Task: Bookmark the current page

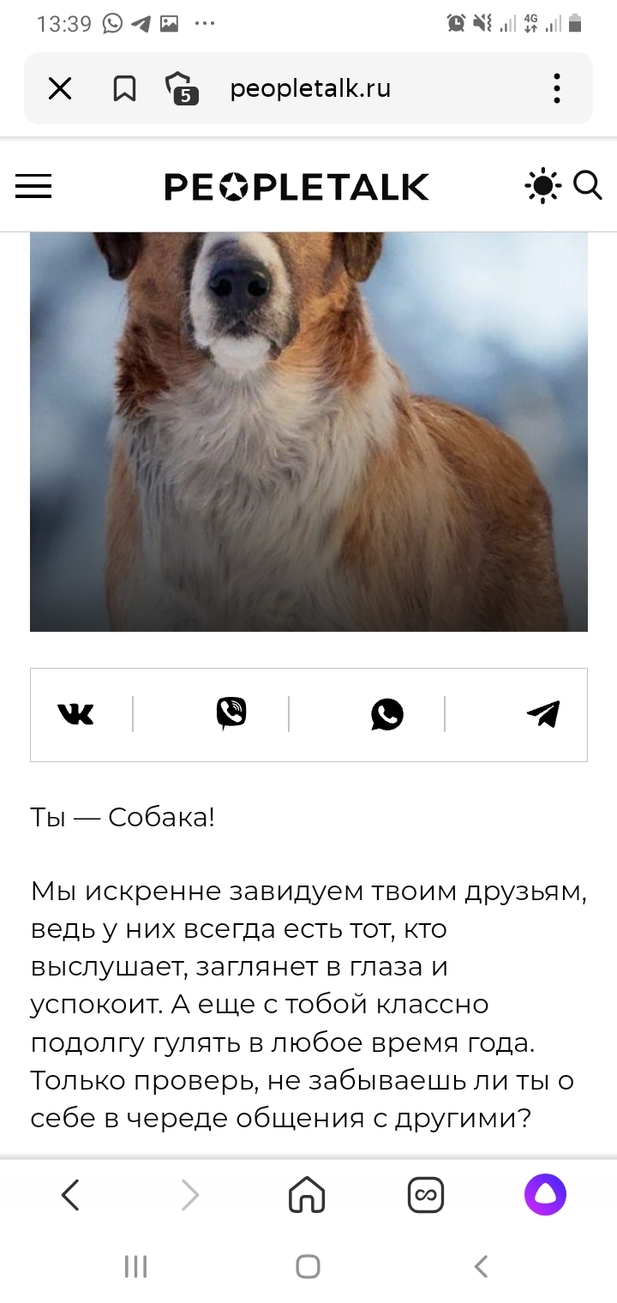Action: tap(124, 89)
